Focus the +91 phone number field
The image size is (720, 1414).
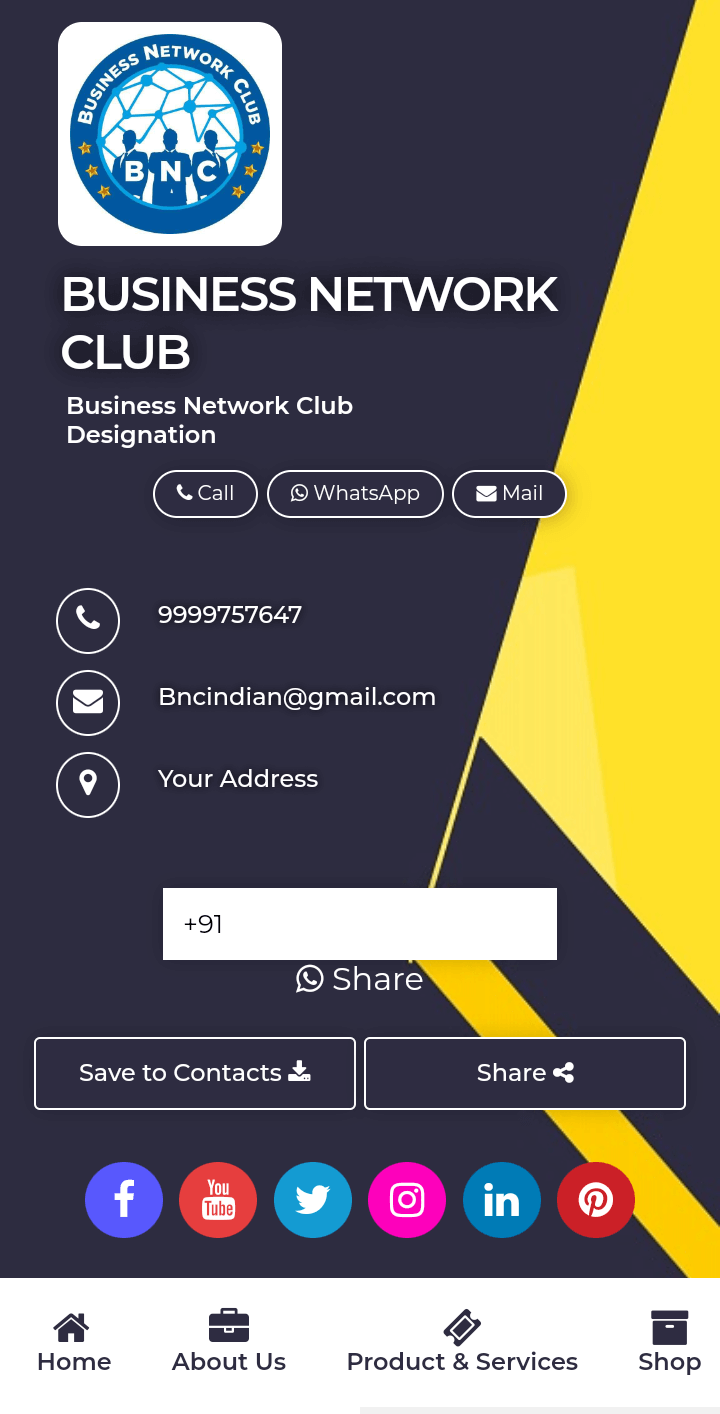coord(360,924)
